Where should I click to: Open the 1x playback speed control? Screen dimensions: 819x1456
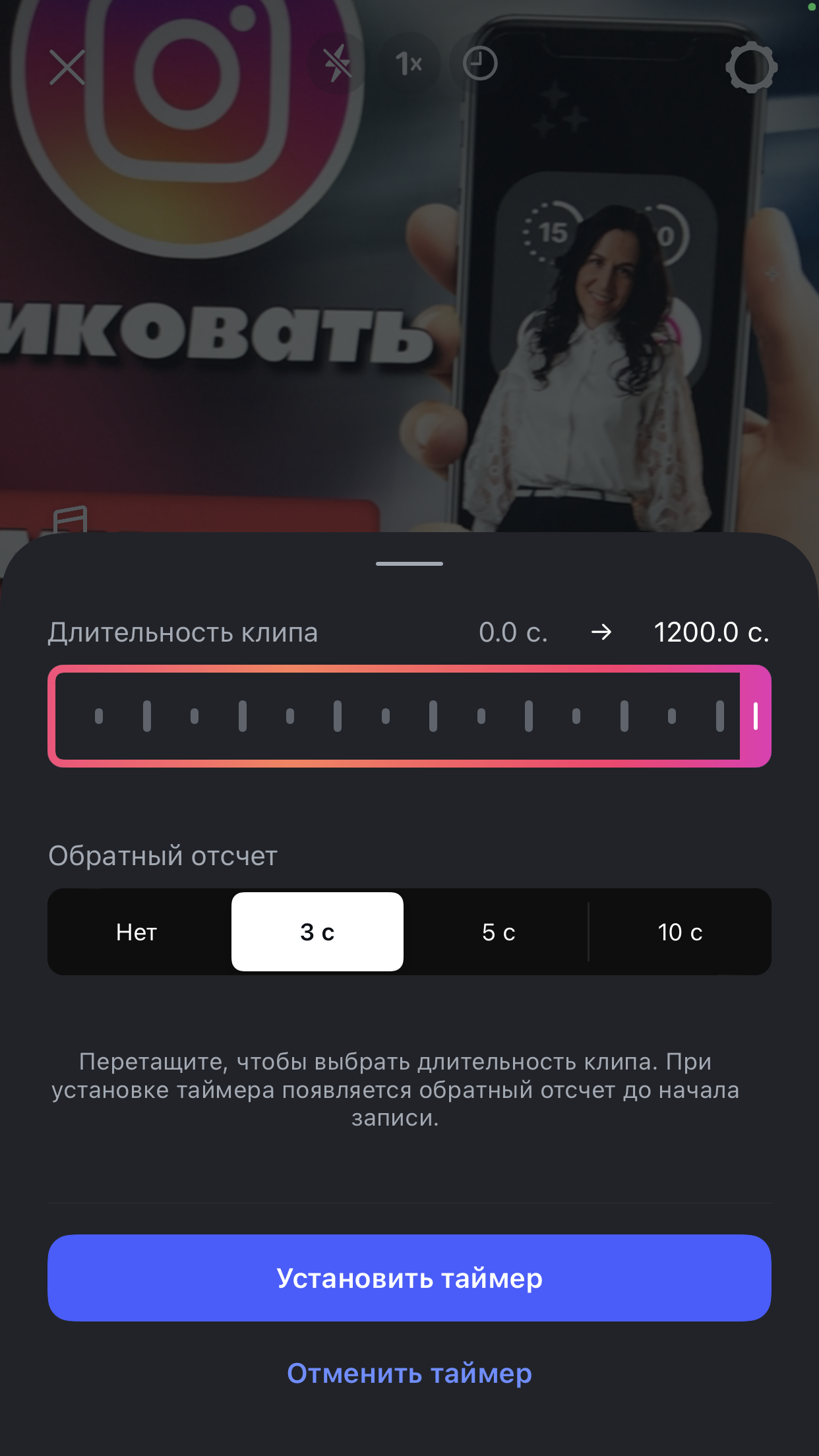pyautogui.click(x=408, y=63)
